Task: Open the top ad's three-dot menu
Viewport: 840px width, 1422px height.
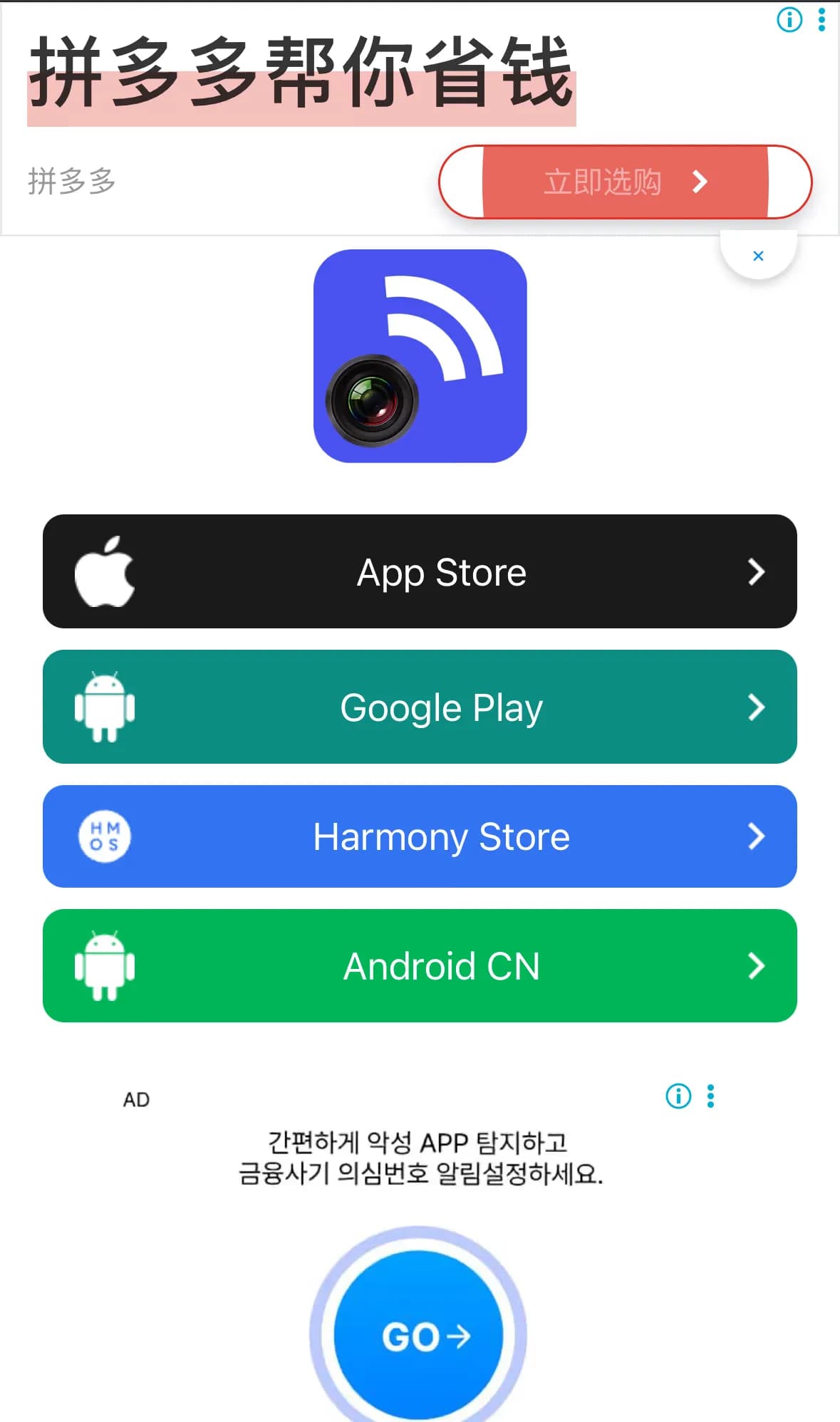Action: click(821, 20)
